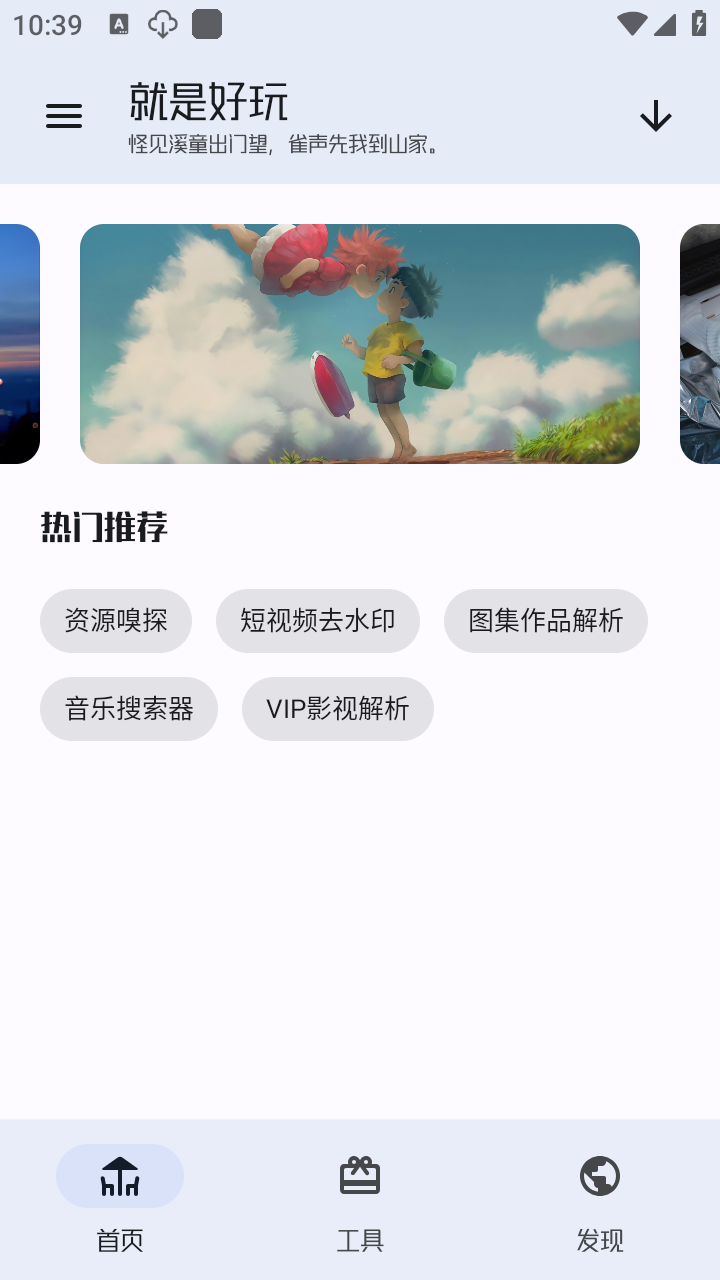Click the pinyin input icon in status bar

120,25
